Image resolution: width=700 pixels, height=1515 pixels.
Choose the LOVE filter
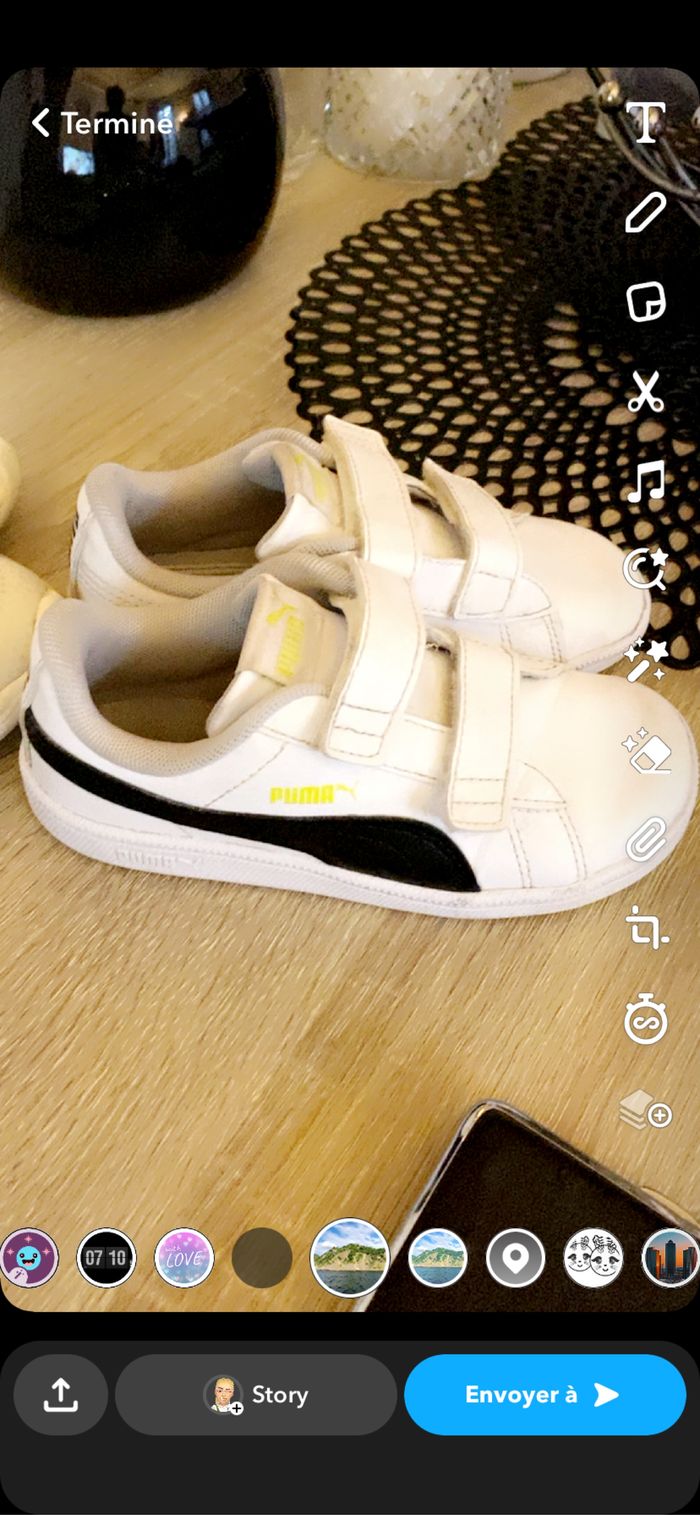tap(184, 1258)
